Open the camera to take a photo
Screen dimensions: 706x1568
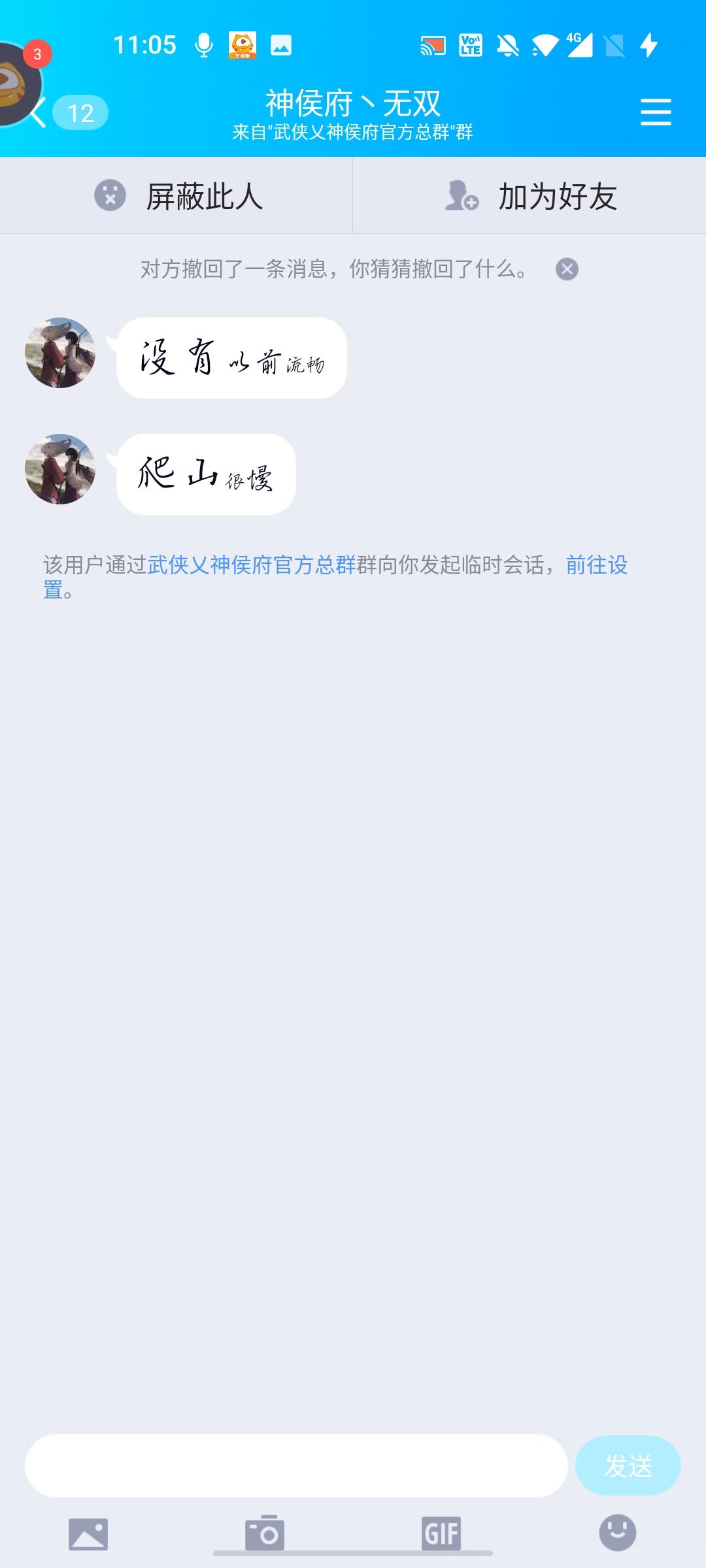265,1533
